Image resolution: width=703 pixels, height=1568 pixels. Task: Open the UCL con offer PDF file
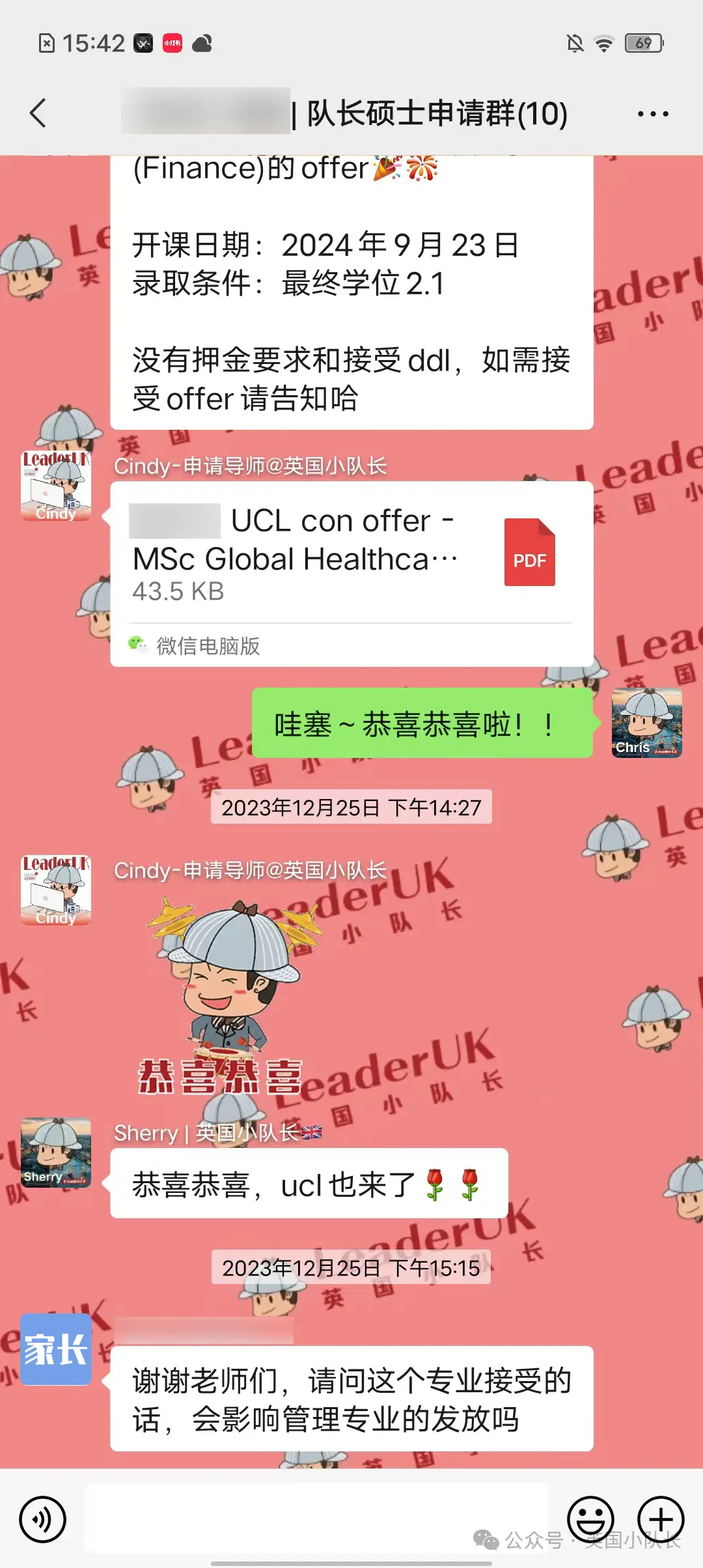(x=351, y=554)
